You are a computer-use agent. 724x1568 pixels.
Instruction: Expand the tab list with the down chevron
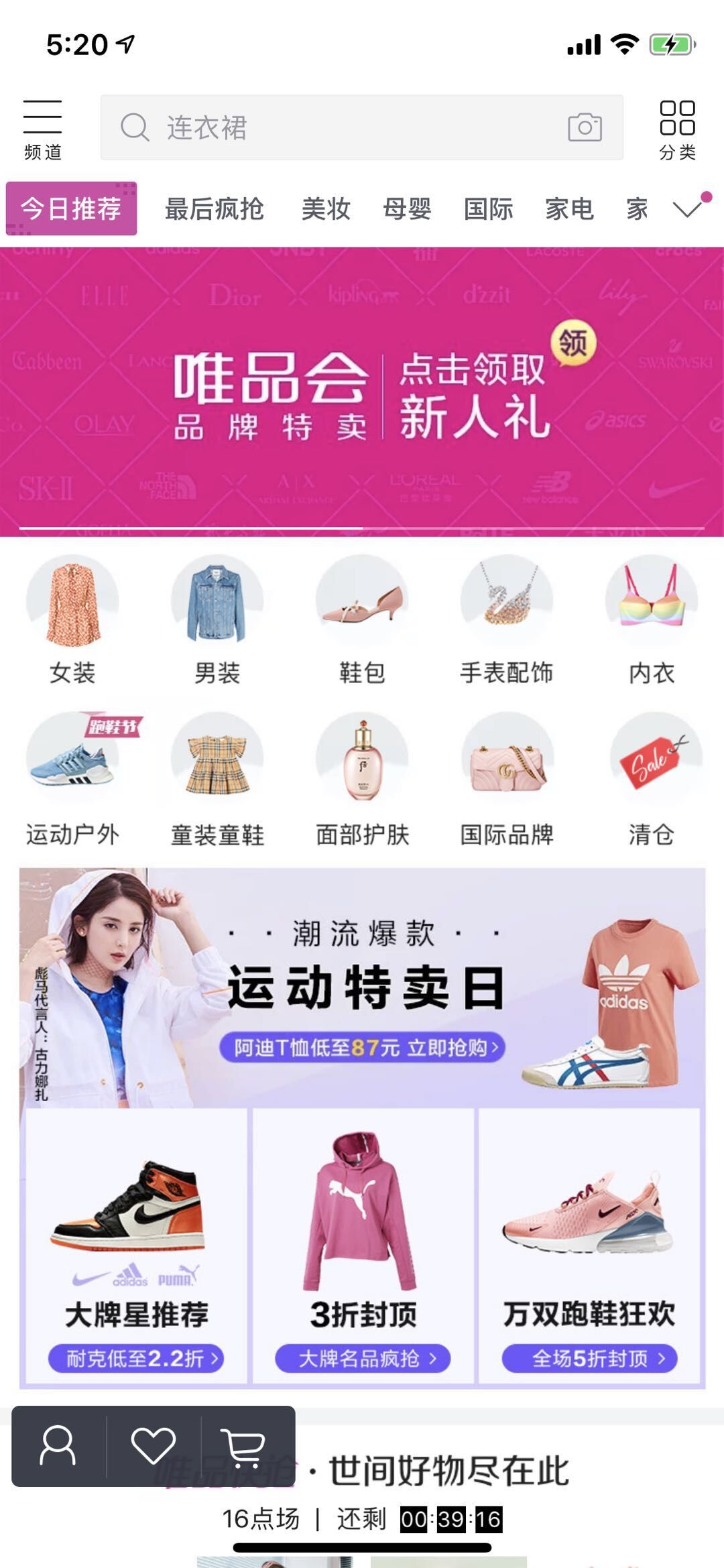[688, 209]
